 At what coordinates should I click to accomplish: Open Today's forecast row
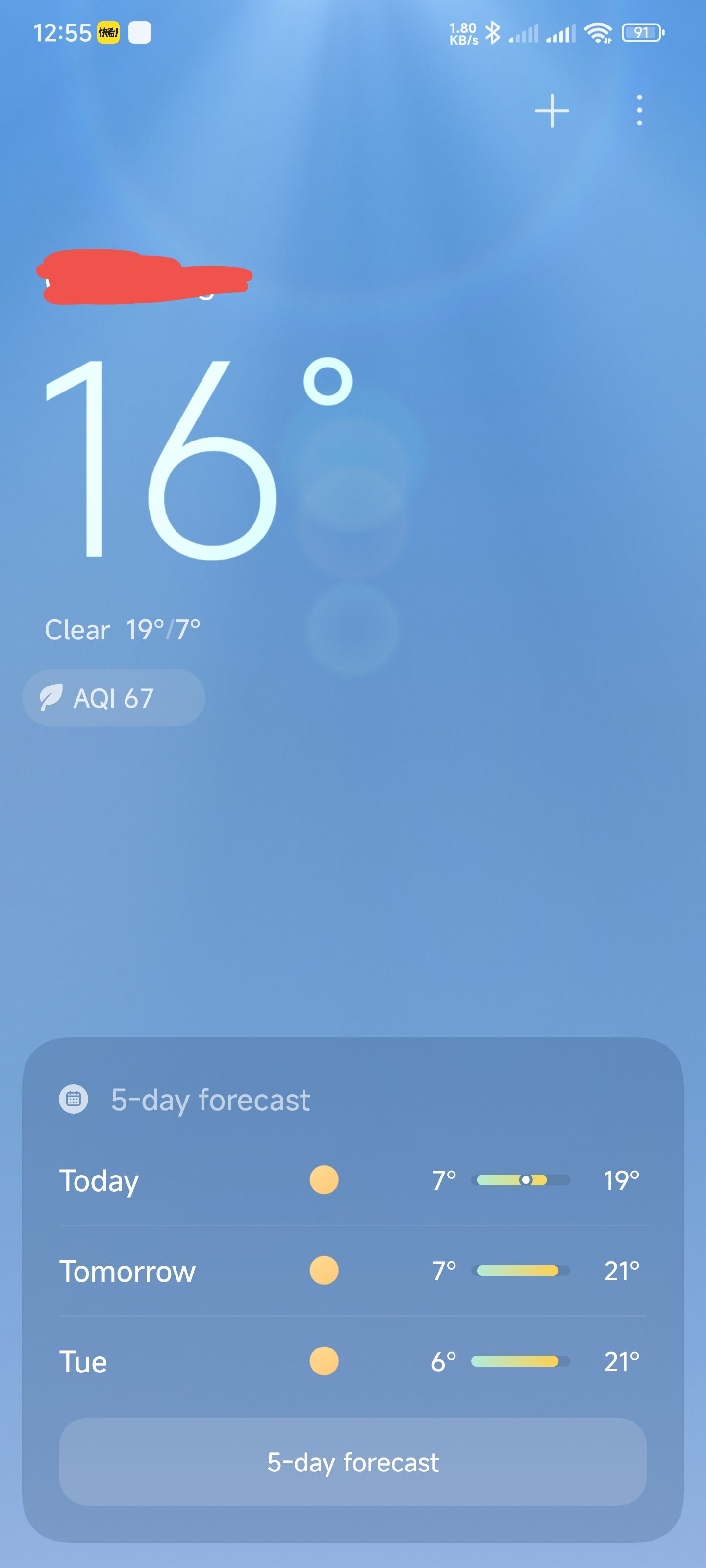click(353, 1180)
